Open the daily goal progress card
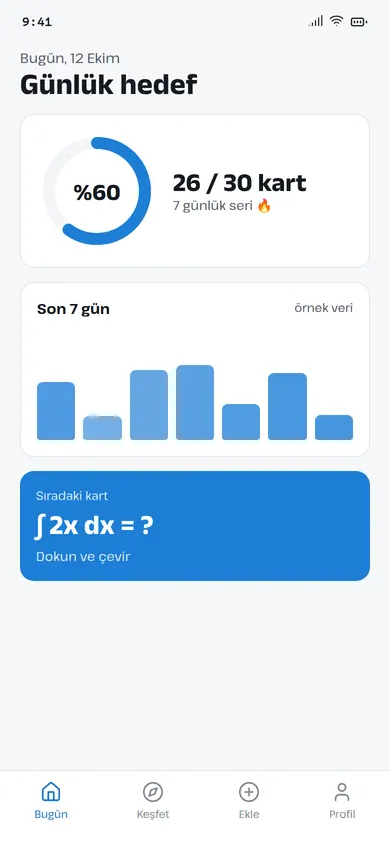This screenshot has height=844, width=390. pos(195,191)
